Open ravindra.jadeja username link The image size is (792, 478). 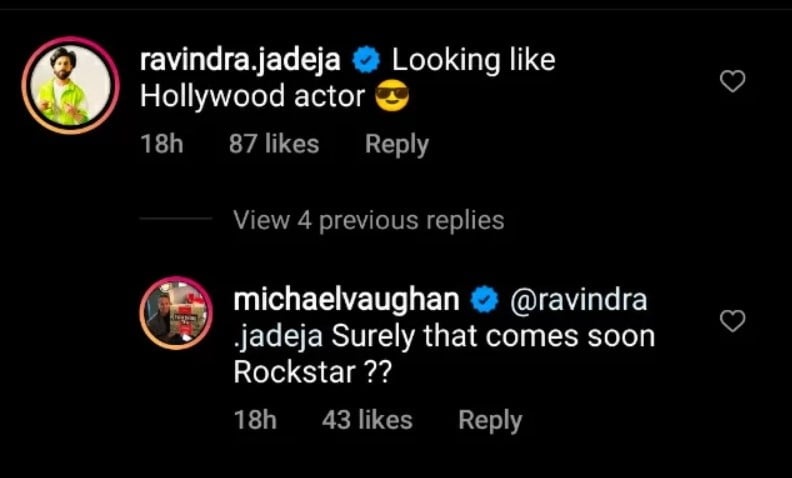(241, 60)
